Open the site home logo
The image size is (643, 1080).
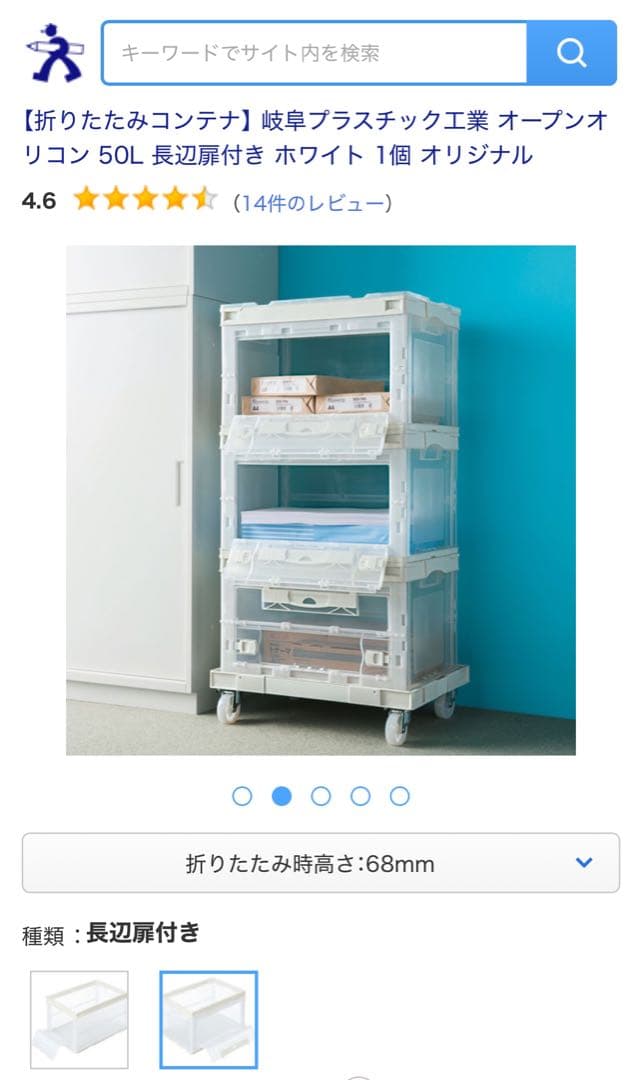[57, 53]
